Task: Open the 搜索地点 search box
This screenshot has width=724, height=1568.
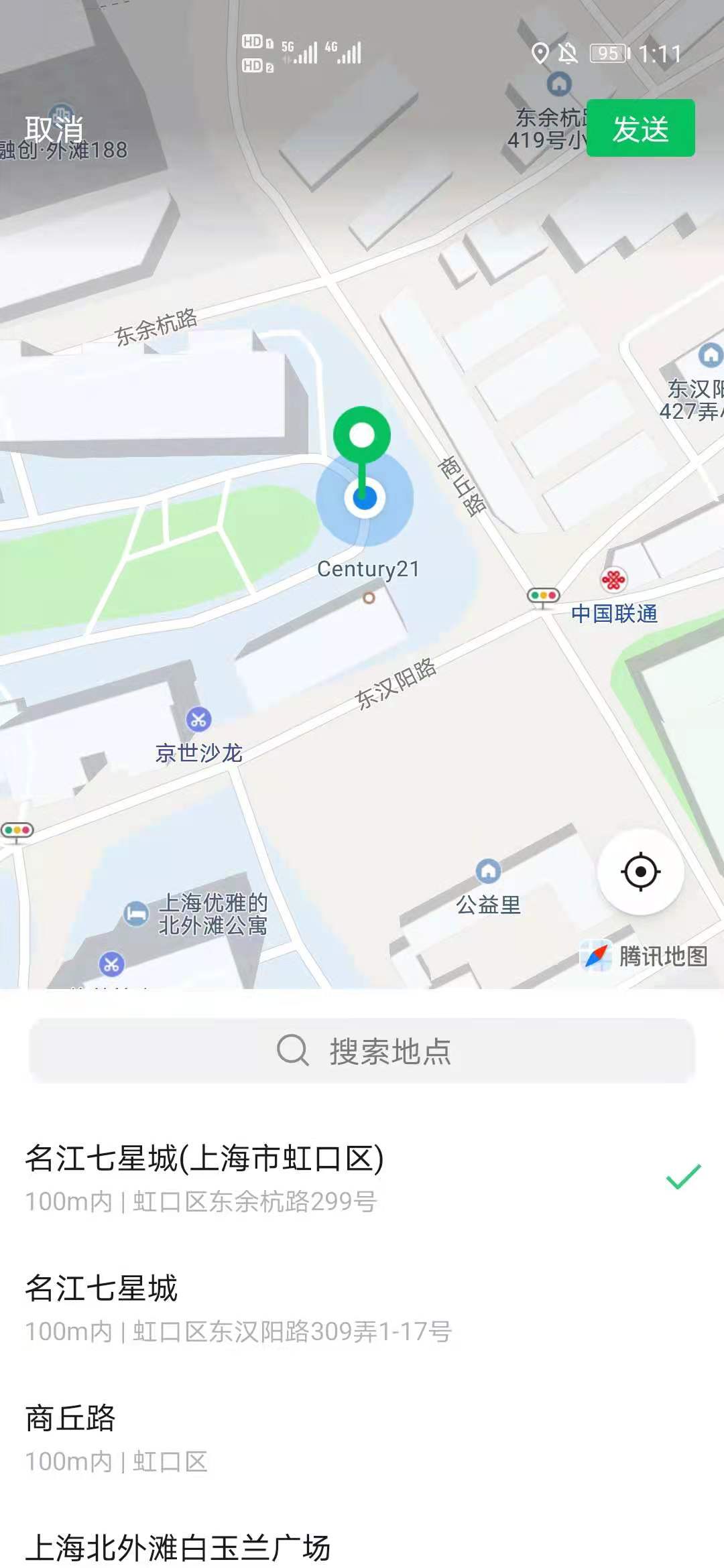Action: click(x=362, y=1051)
